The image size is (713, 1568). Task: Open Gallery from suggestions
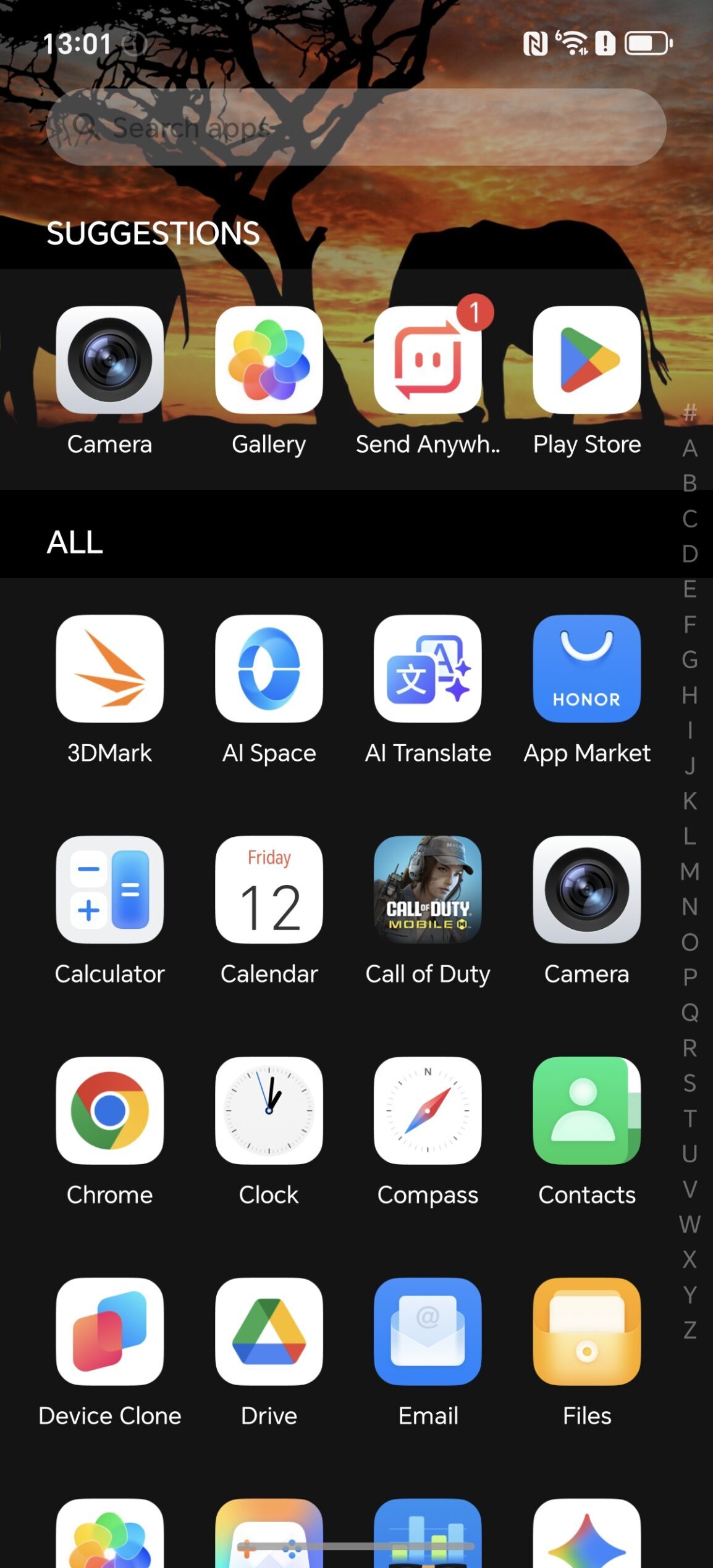pos(269,360)
